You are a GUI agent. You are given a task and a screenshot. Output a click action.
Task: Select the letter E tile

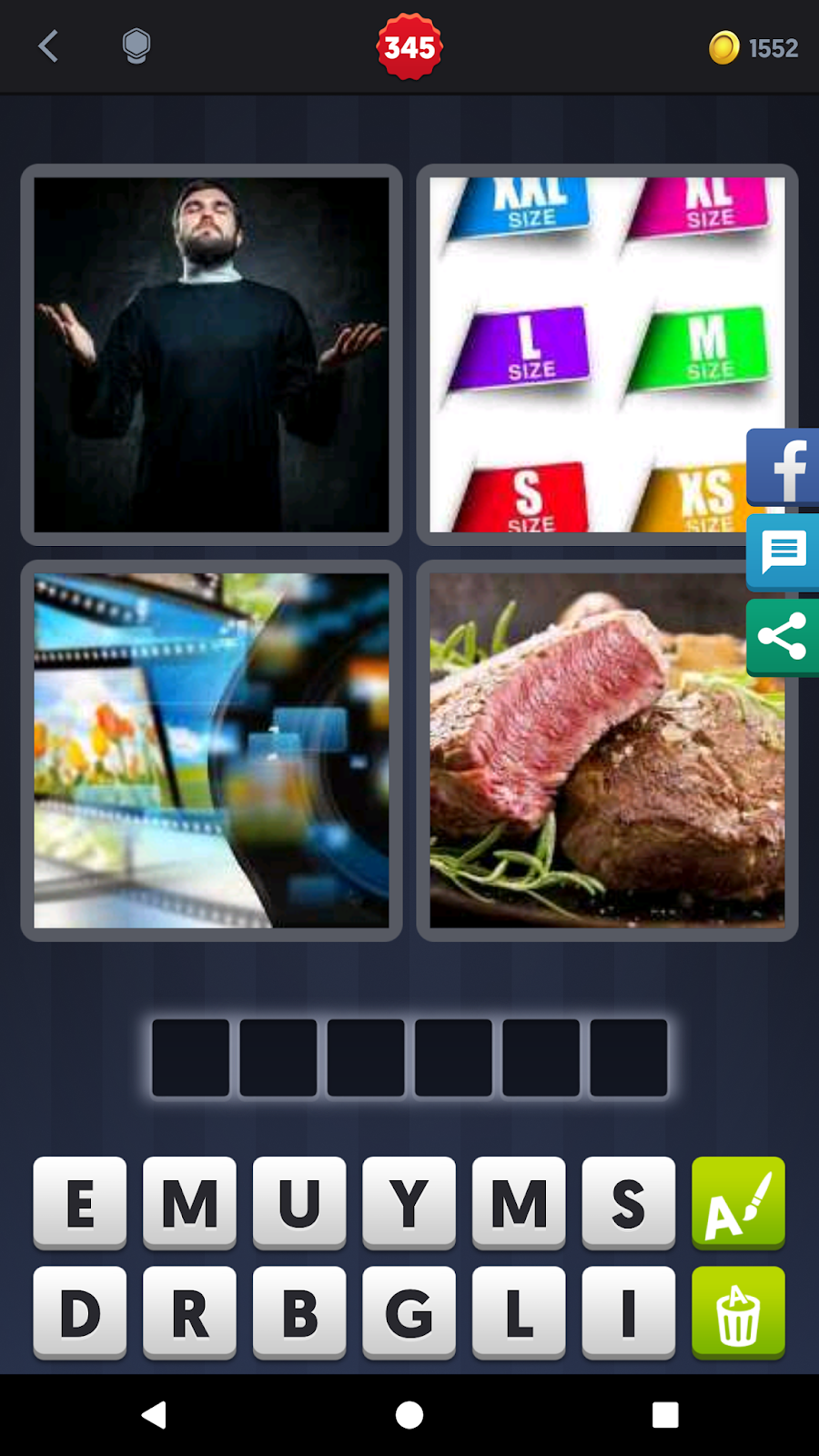tap(80, 1202)
